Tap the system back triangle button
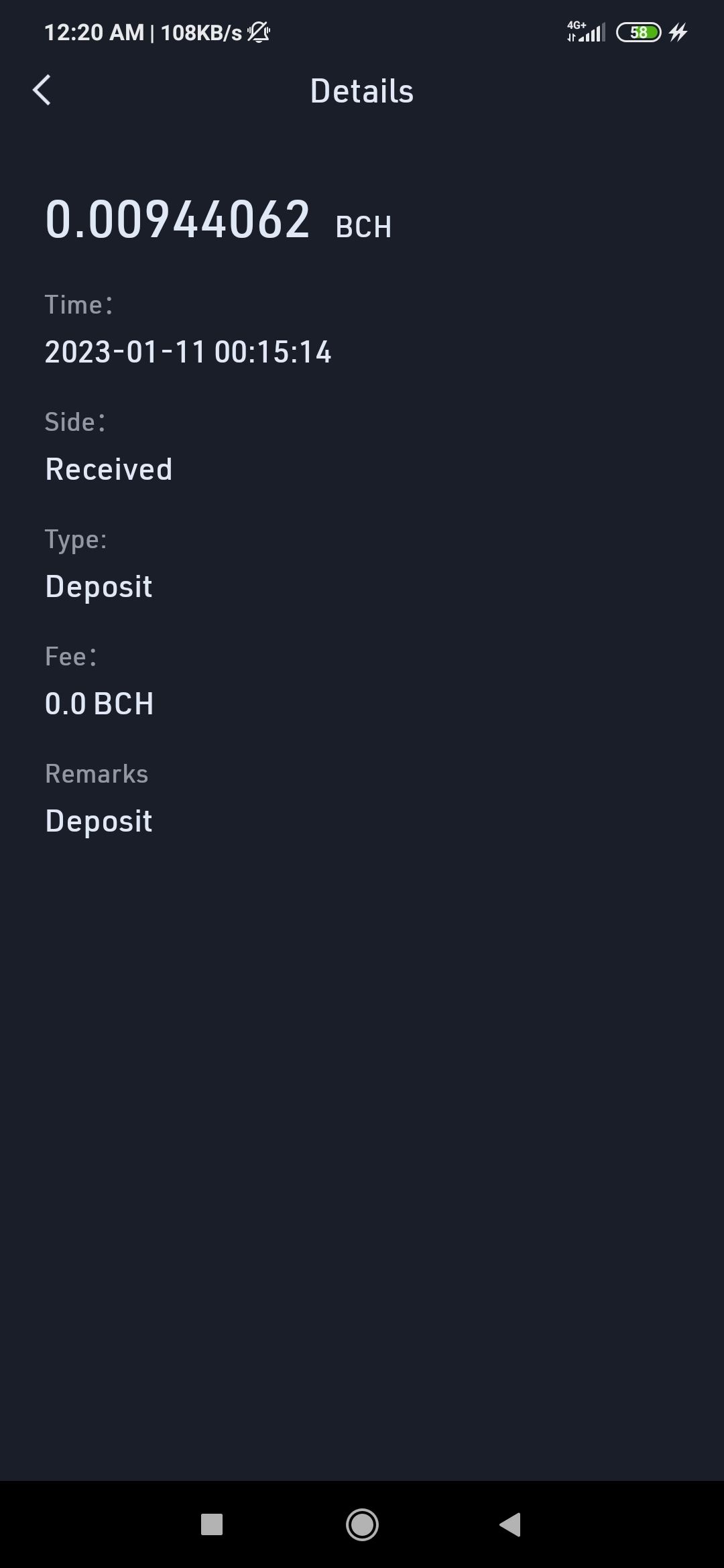The image size is (724, 1568). click(x=511, y=1524)
